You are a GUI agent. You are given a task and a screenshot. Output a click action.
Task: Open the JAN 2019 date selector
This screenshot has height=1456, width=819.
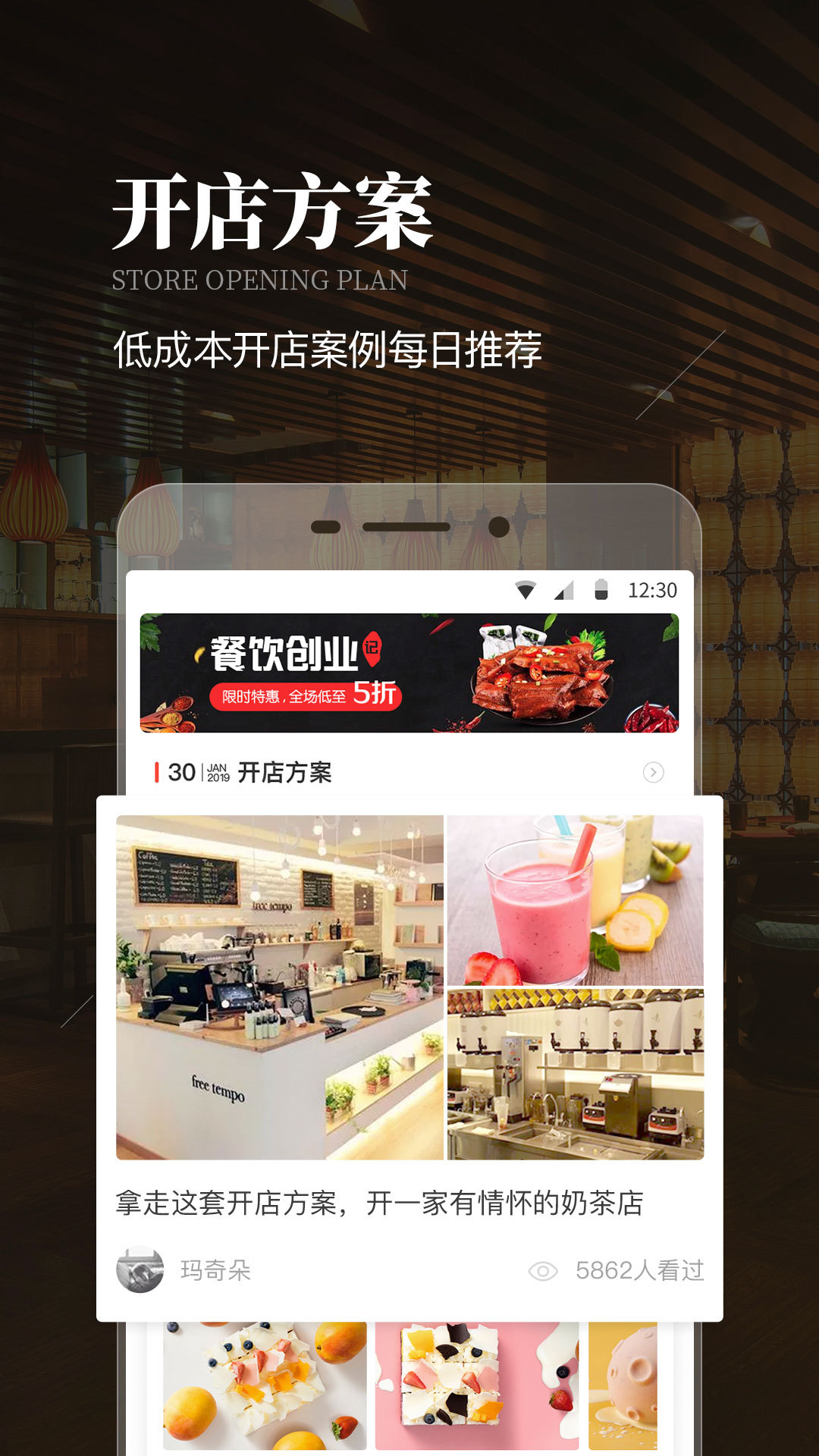click(216, 772)
